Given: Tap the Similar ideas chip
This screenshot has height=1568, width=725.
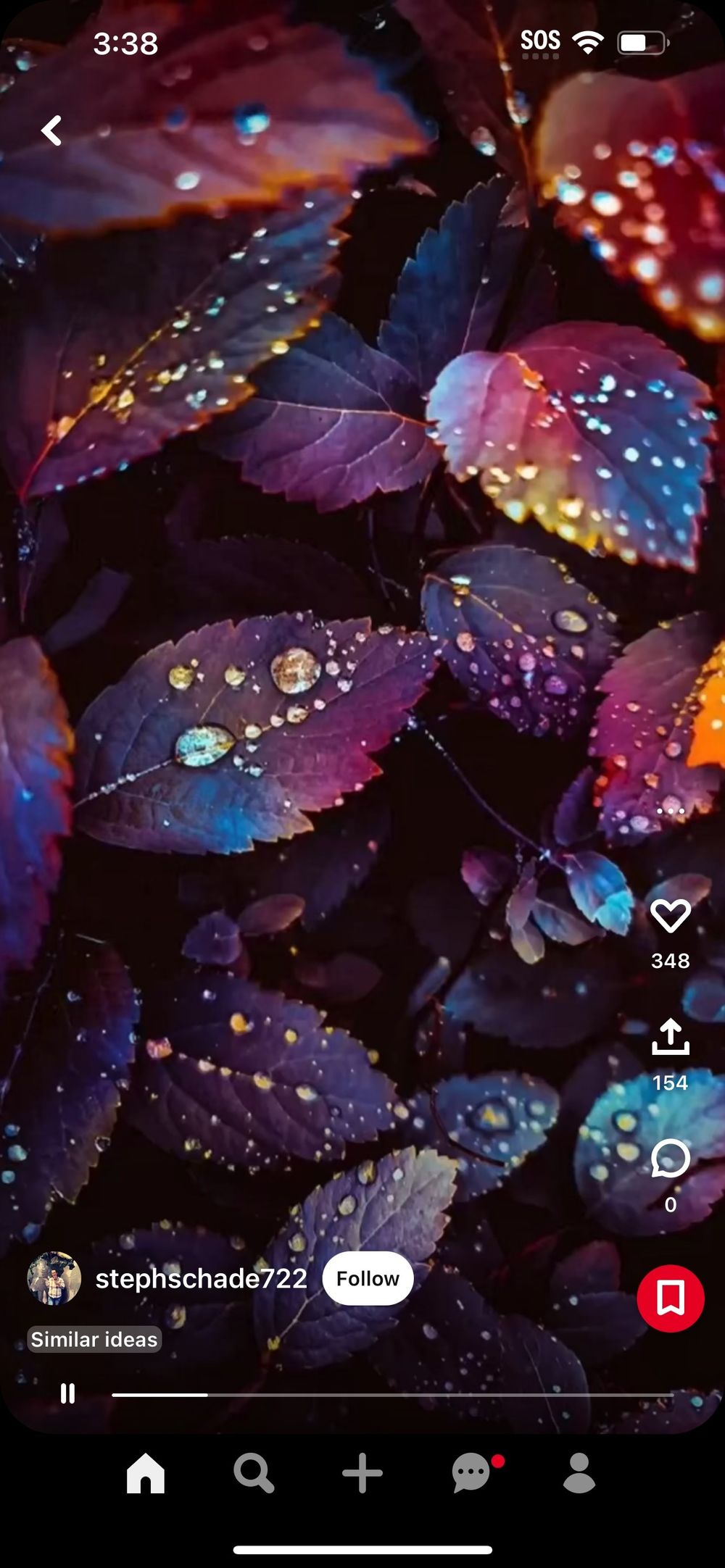Looking at the screenshot, I should pyautogui.click(x=94, y=1339).
